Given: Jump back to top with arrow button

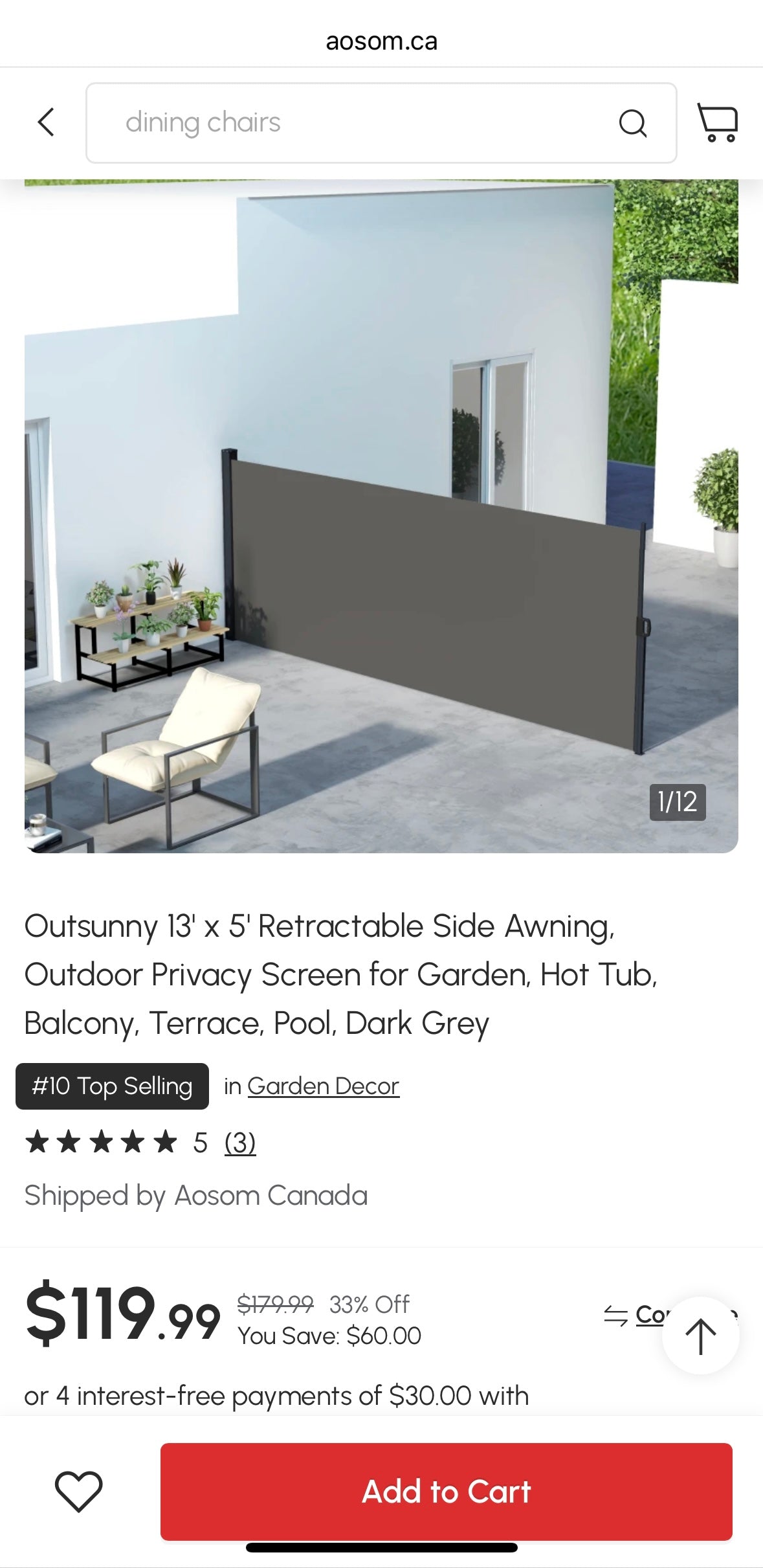Looking at the screenshot, I should click(700, 1336).
